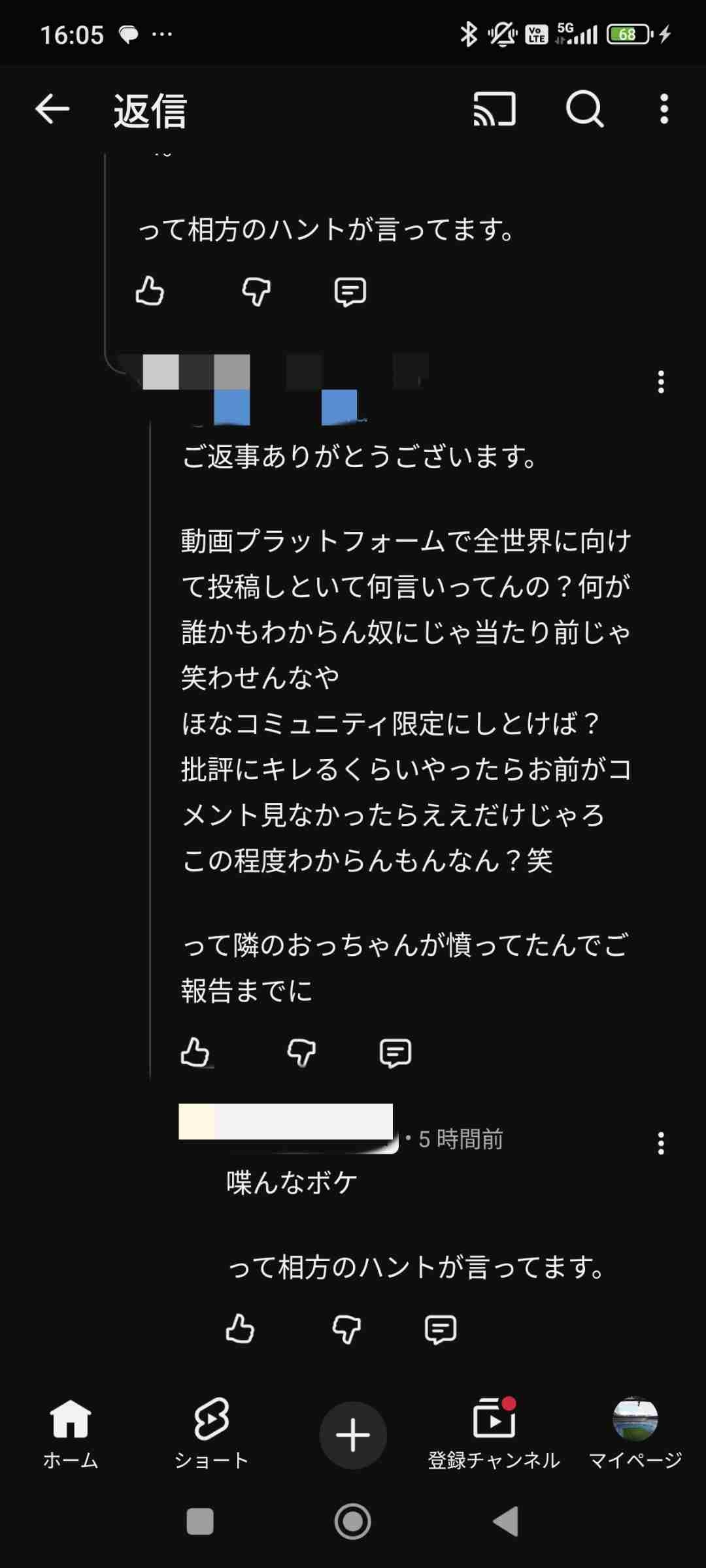Open search in the top bar

(584, 108)
